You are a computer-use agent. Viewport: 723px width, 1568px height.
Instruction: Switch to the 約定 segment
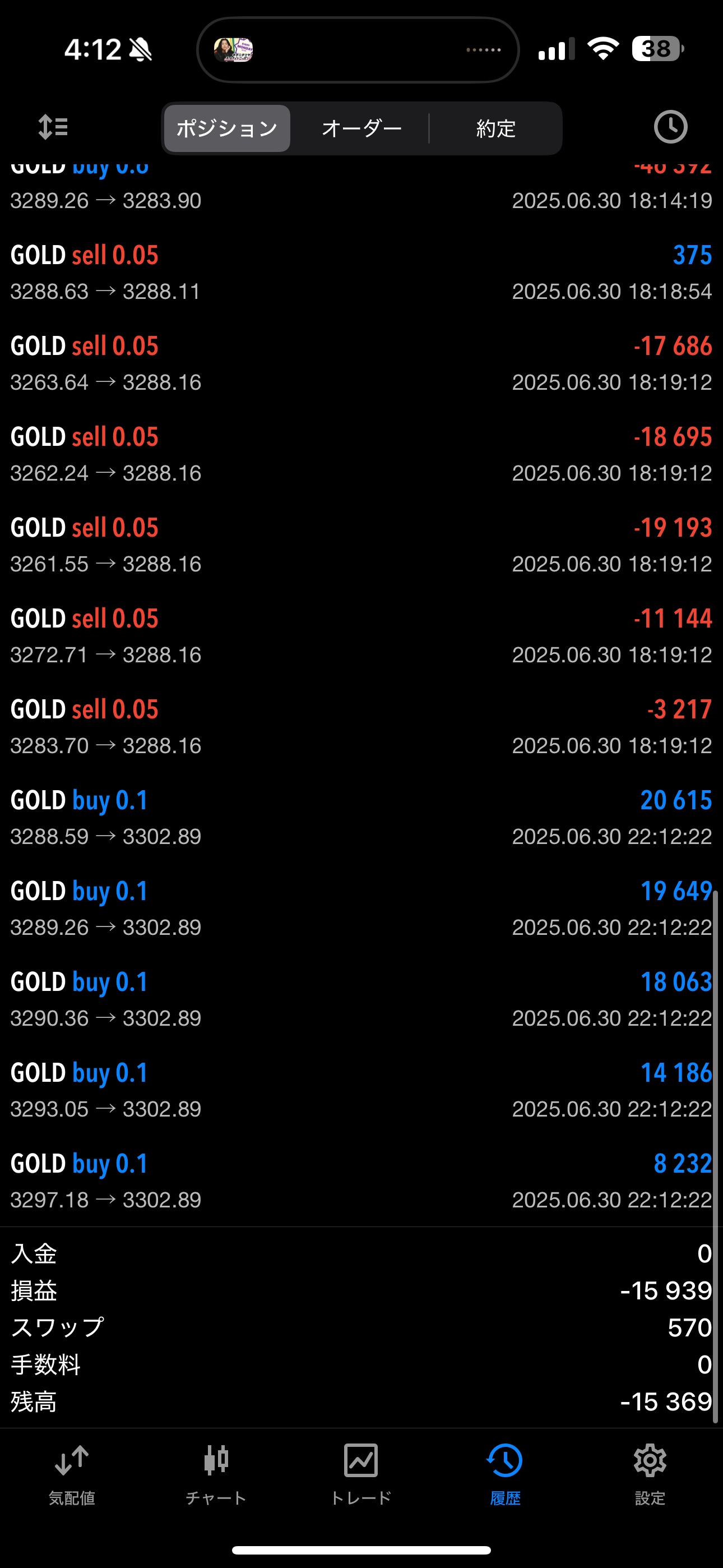[495, 128]
